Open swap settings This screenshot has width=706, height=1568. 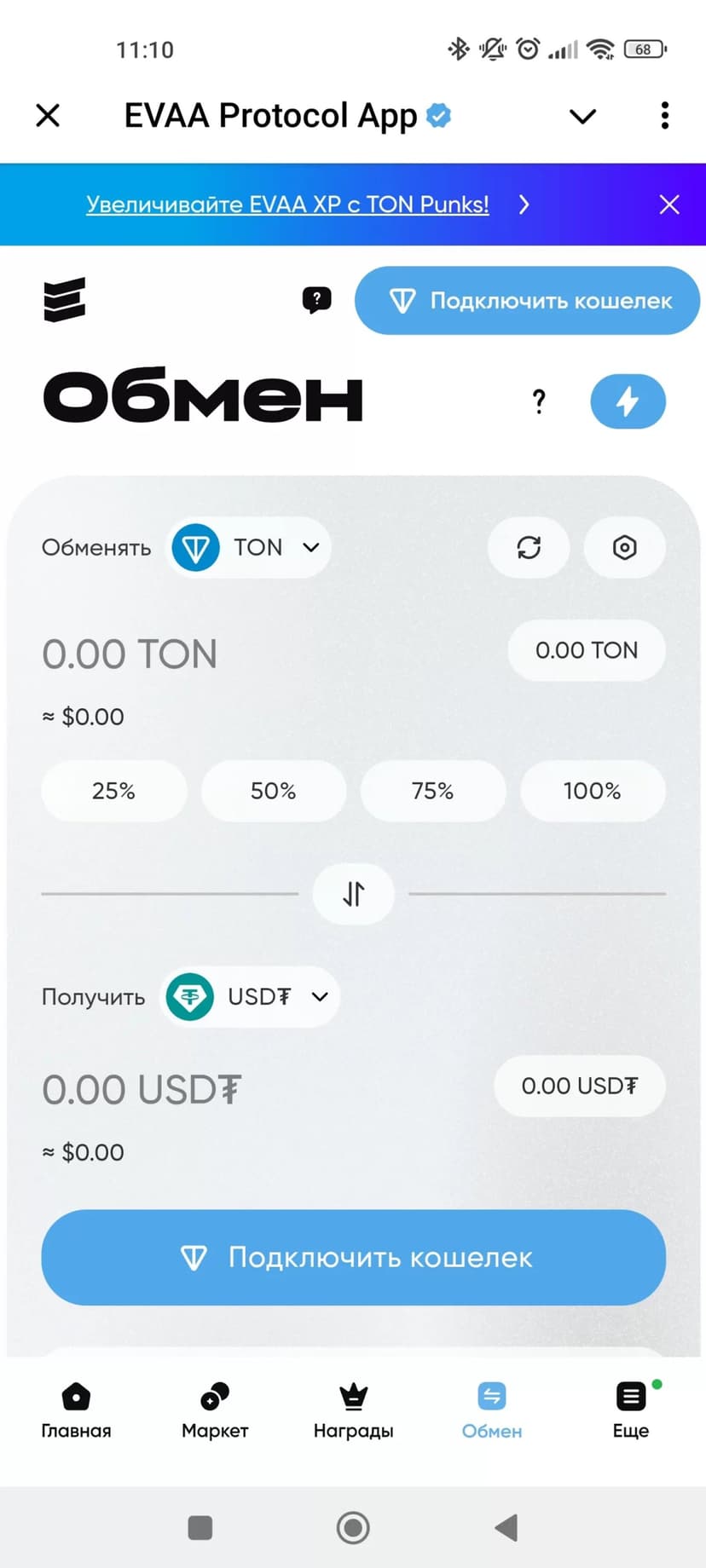(624, 547)
